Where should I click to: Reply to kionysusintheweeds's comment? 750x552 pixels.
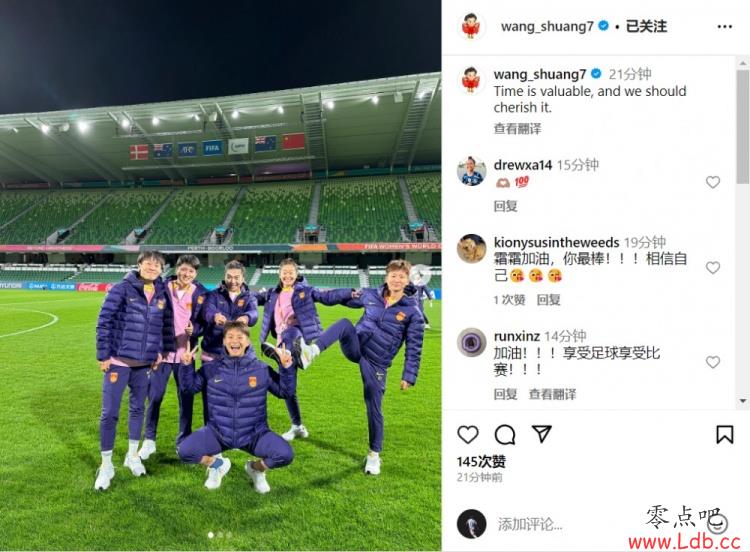pyautogui.click(x=548, y=299)
